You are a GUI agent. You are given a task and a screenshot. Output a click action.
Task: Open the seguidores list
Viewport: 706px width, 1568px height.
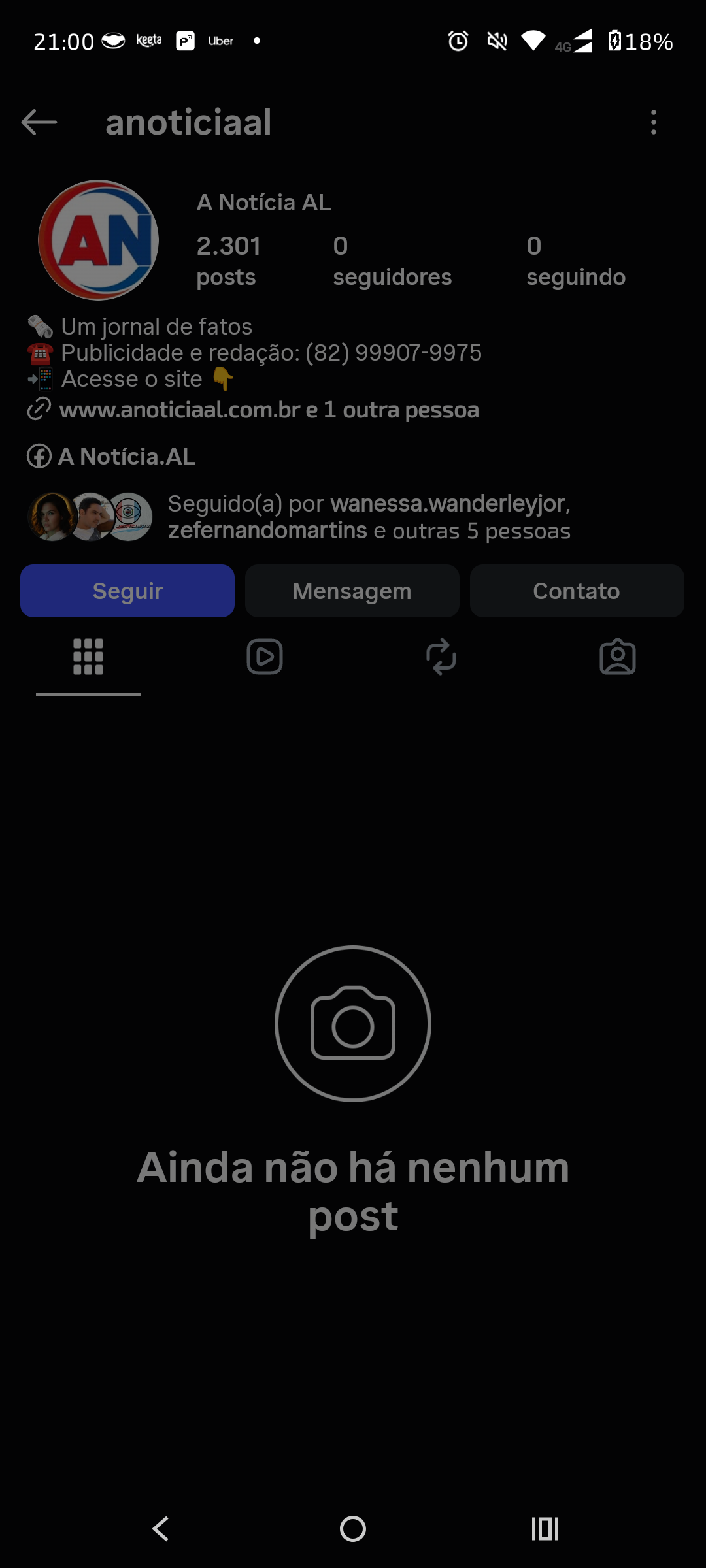pyautogui.click(x=392, y=261)
